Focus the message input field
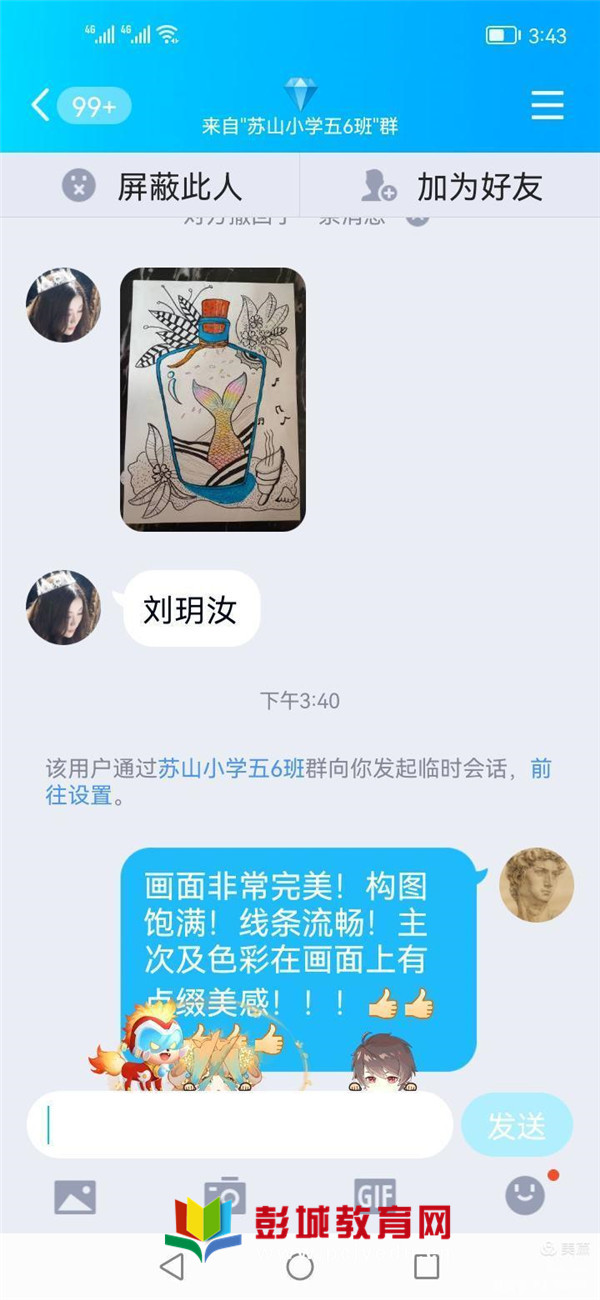 (x=240, y=1125)
